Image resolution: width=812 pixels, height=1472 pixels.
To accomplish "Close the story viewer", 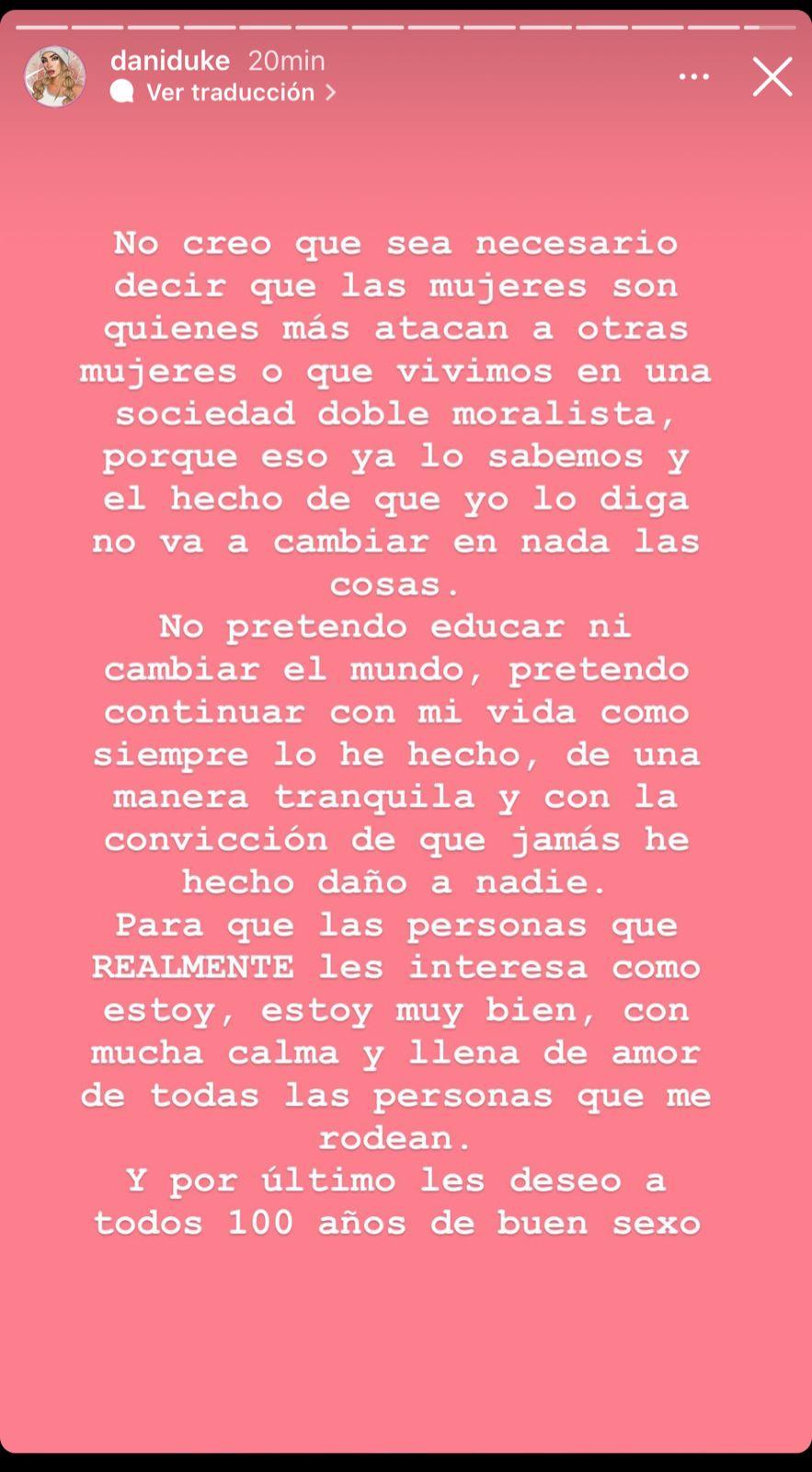I will pyautogui.click(x=772, y=77).
